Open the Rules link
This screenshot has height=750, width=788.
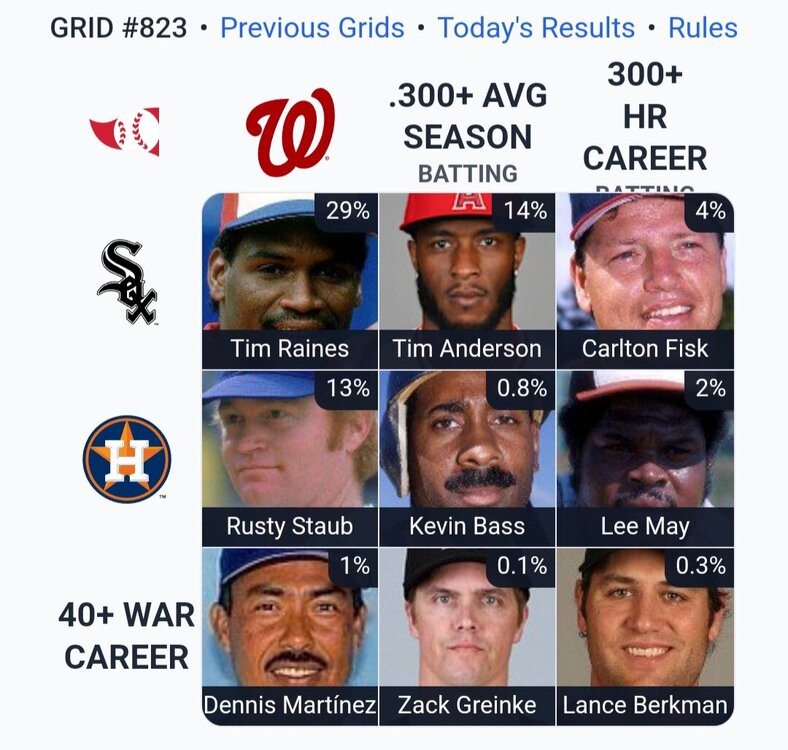click(702, 27)
